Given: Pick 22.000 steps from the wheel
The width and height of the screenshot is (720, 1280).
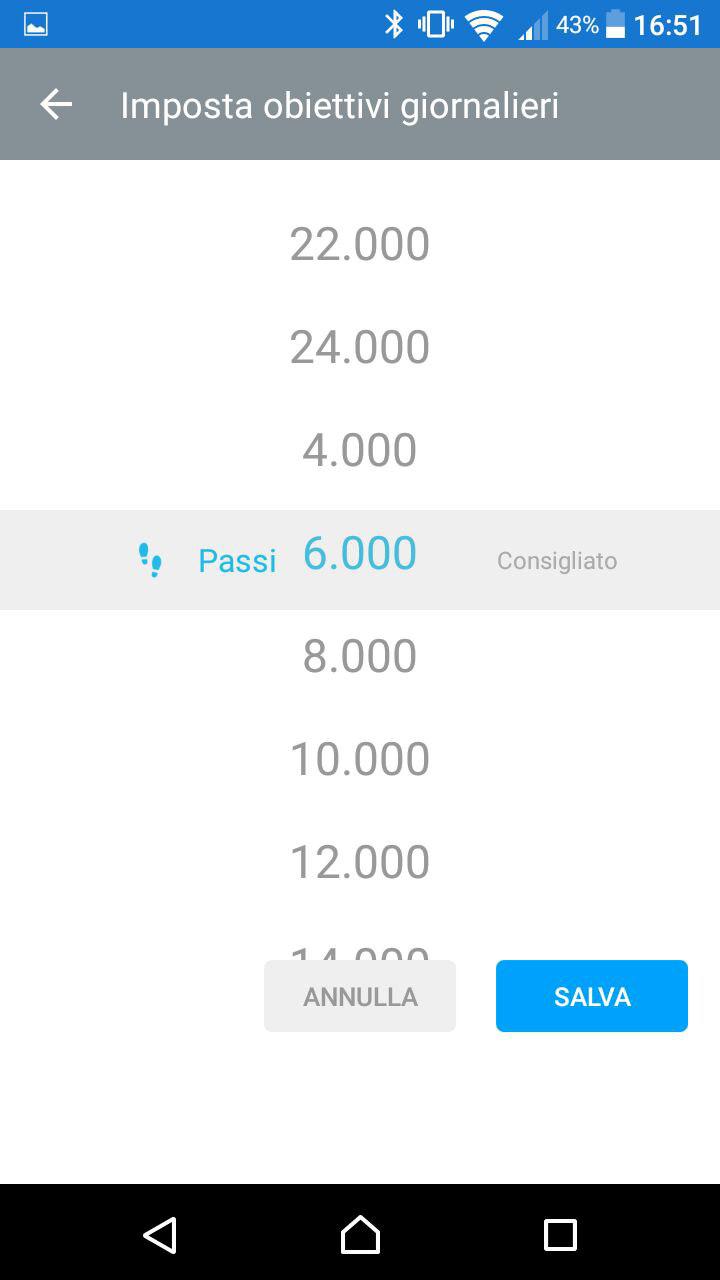Looking at the screenshot, I should 360,244.
